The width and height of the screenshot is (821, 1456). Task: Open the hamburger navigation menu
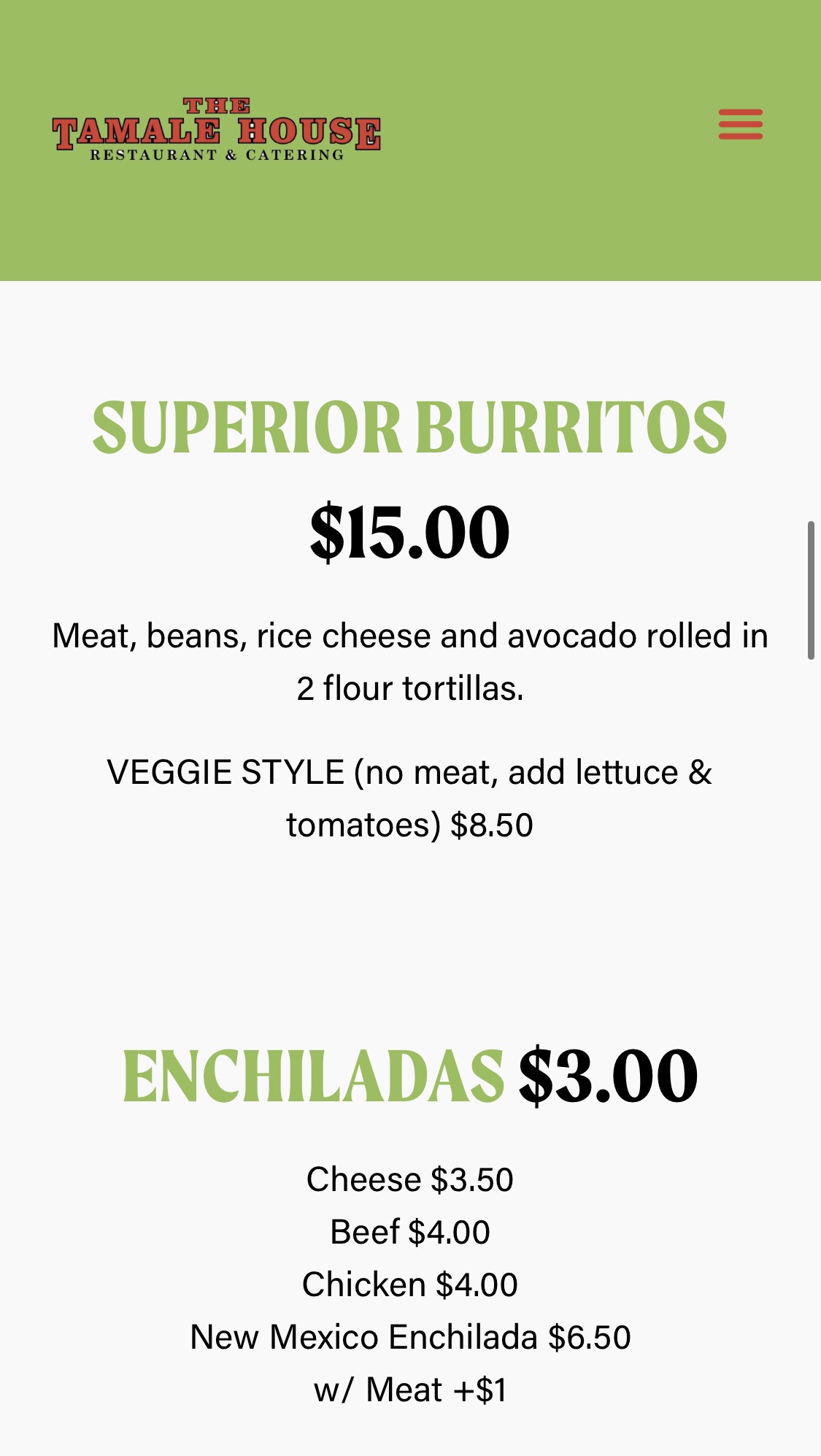tap(740, 125)
